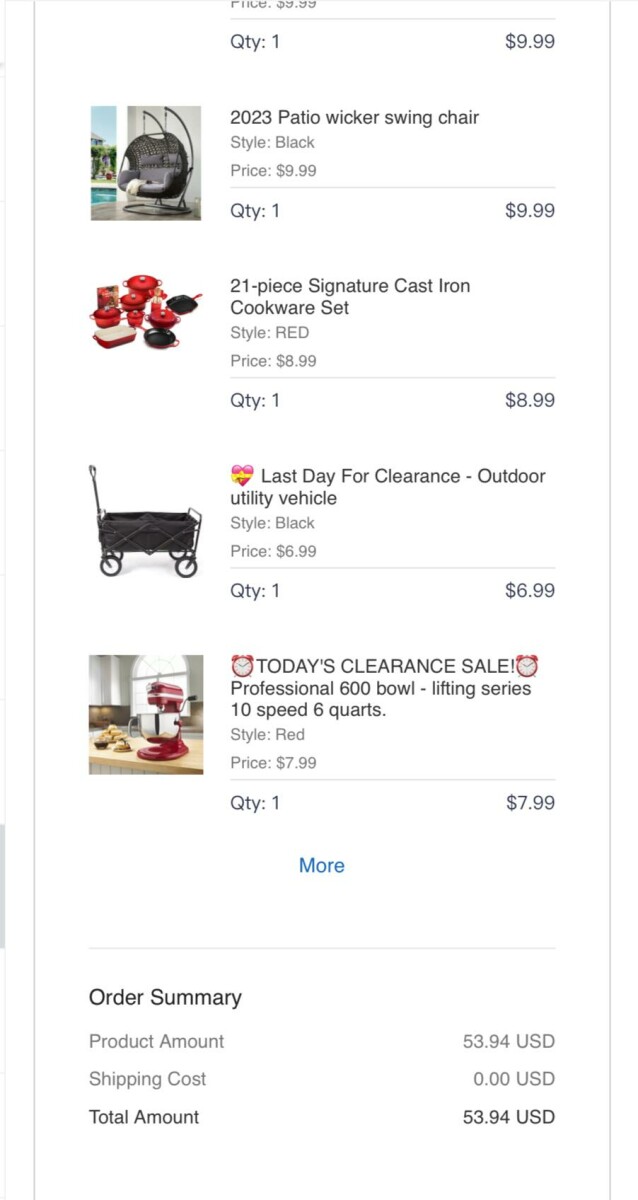Open the Professional 600 red mixer image
Image resolution: width=638 pixels, height=1200 pixels.
[x=146, y=714]
